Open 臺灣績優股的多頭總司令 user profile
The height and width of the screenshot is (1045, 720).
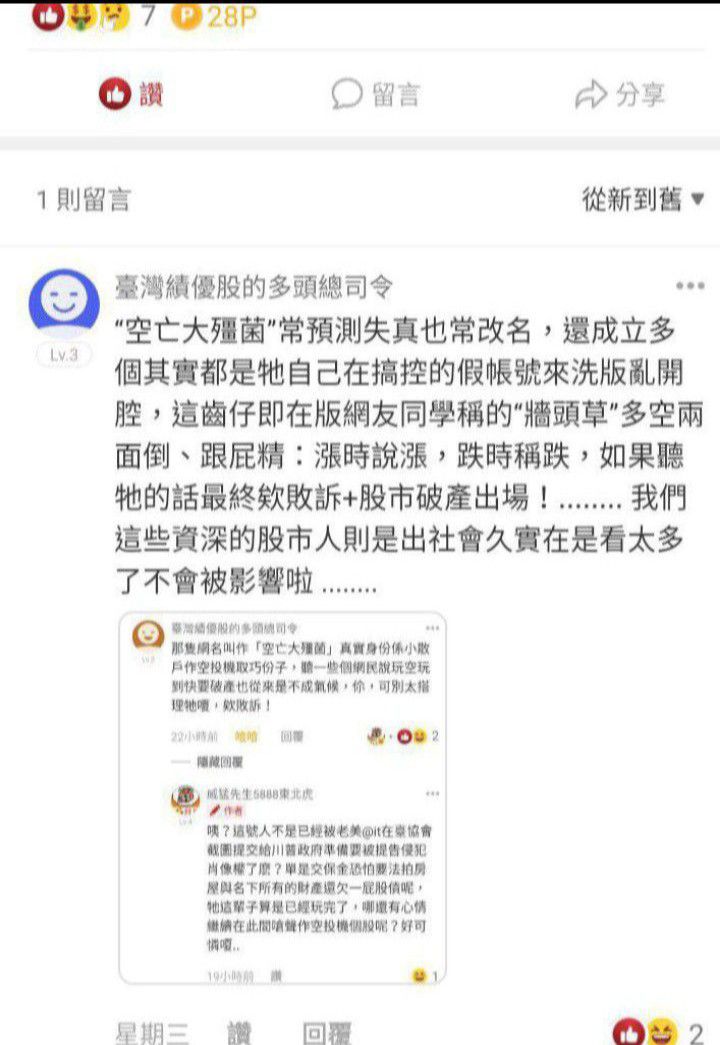click(253, 287)
